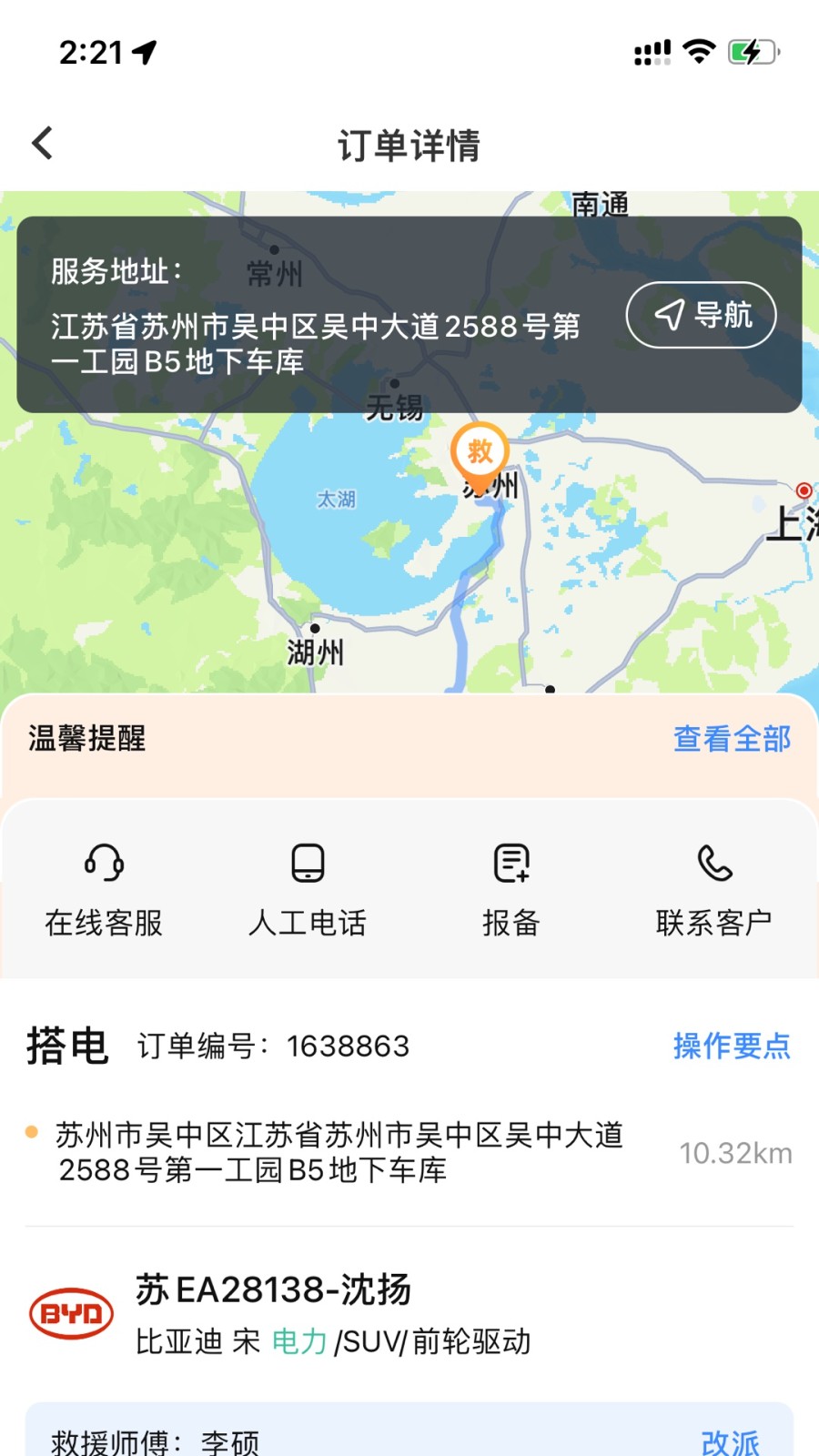This screenshot has width=819, height=1456.
Task: Tap the location arrow in the status bar
Action: (141, 52)
